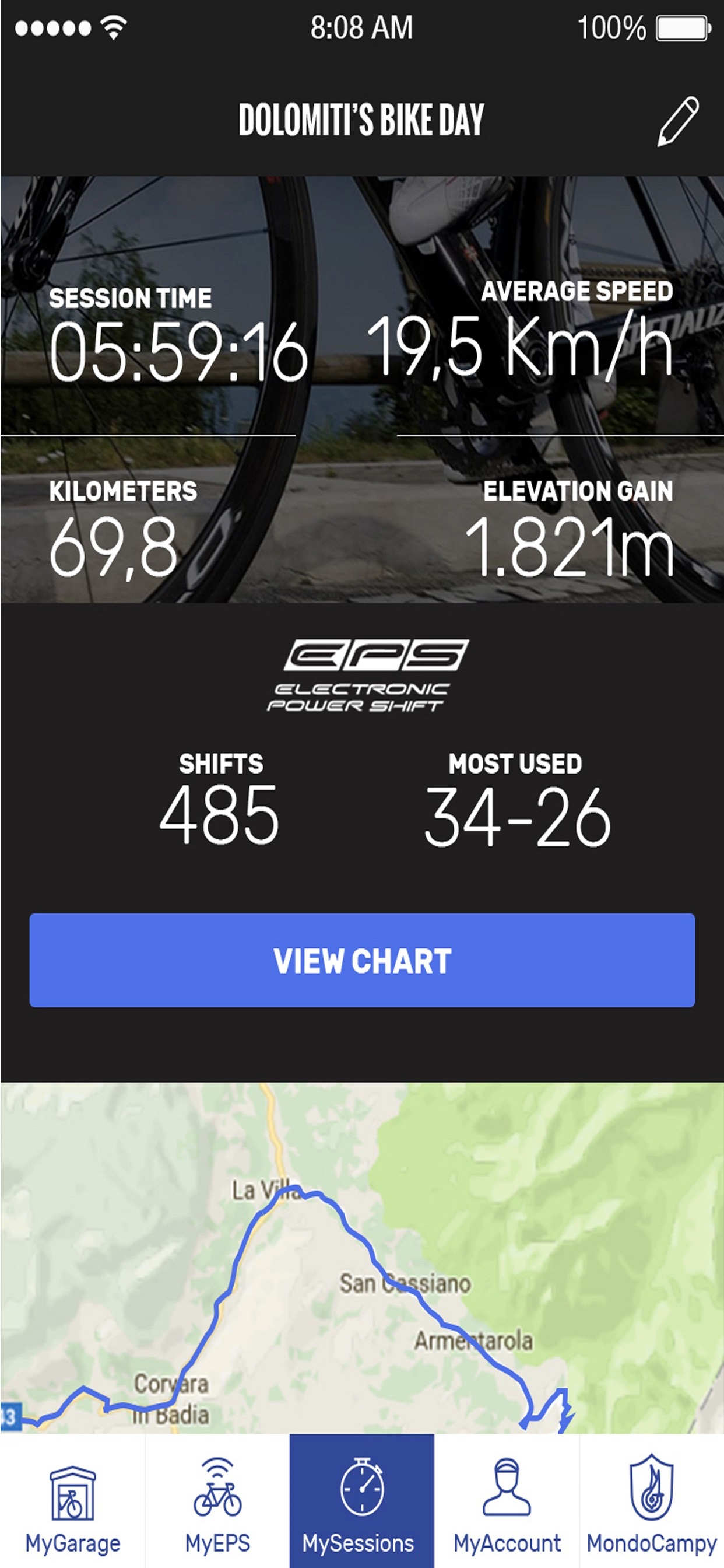The height and width of the screenshot is (1568, 724).
Task: Switch to the MondoCampy tab
Action: [x=652, y=1500]
